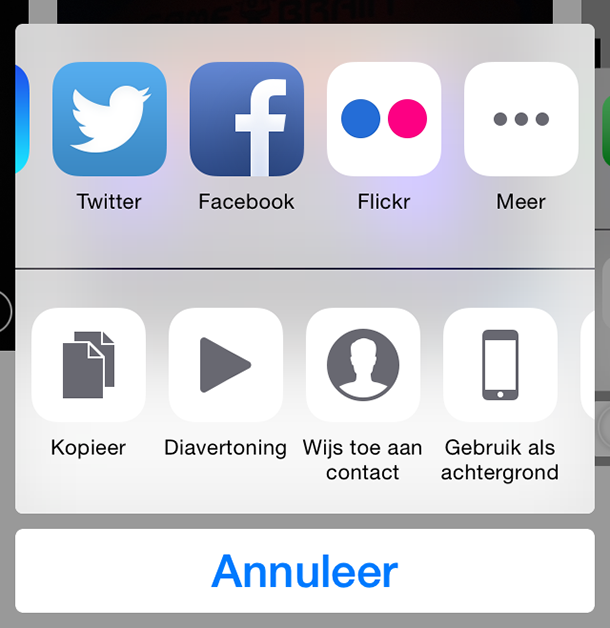The width and height of the screenshot is (610, 628).
Task: Choose Wijs toe aan contact
Action: tap(362, 365)
